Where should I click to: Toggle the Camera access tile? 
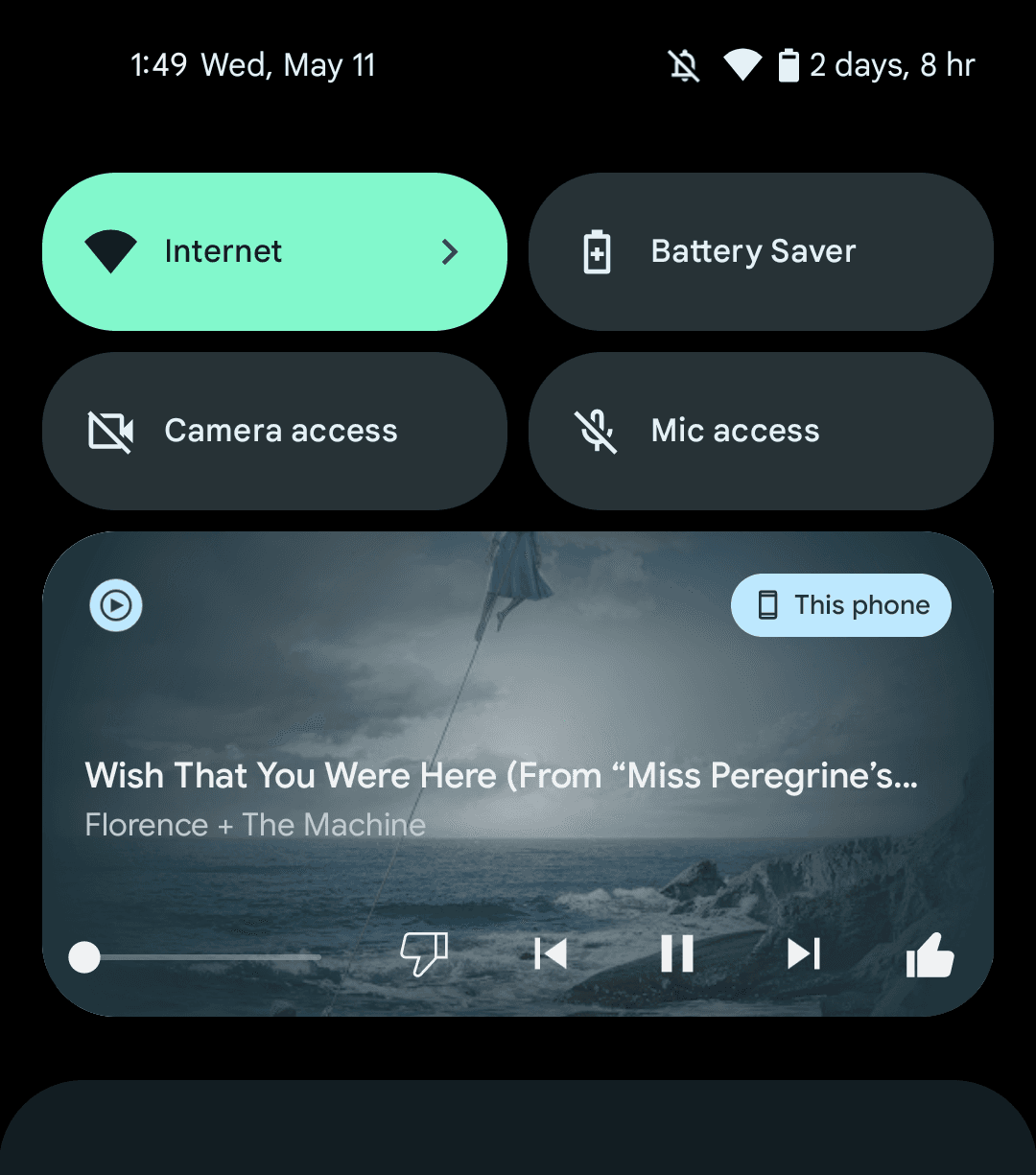pos(274,431)
